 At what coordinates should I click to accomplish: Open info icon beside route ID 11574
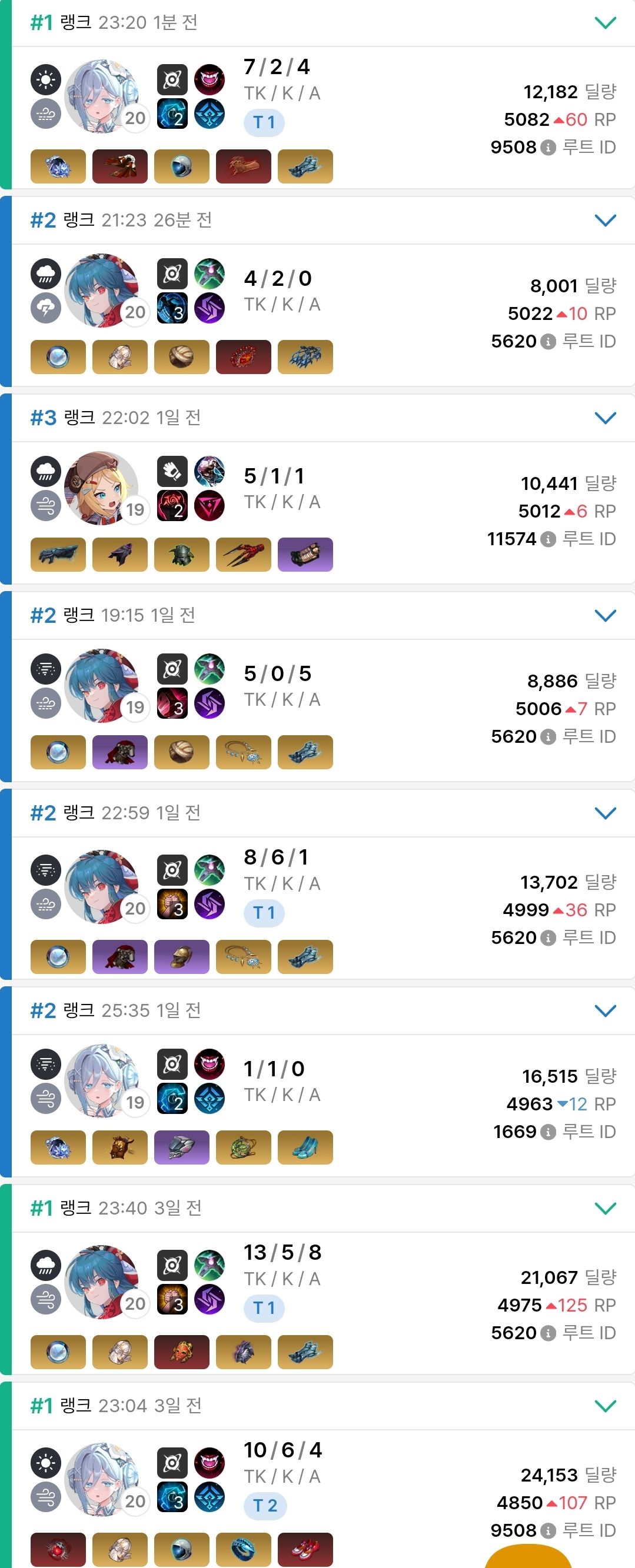point(548,539)
